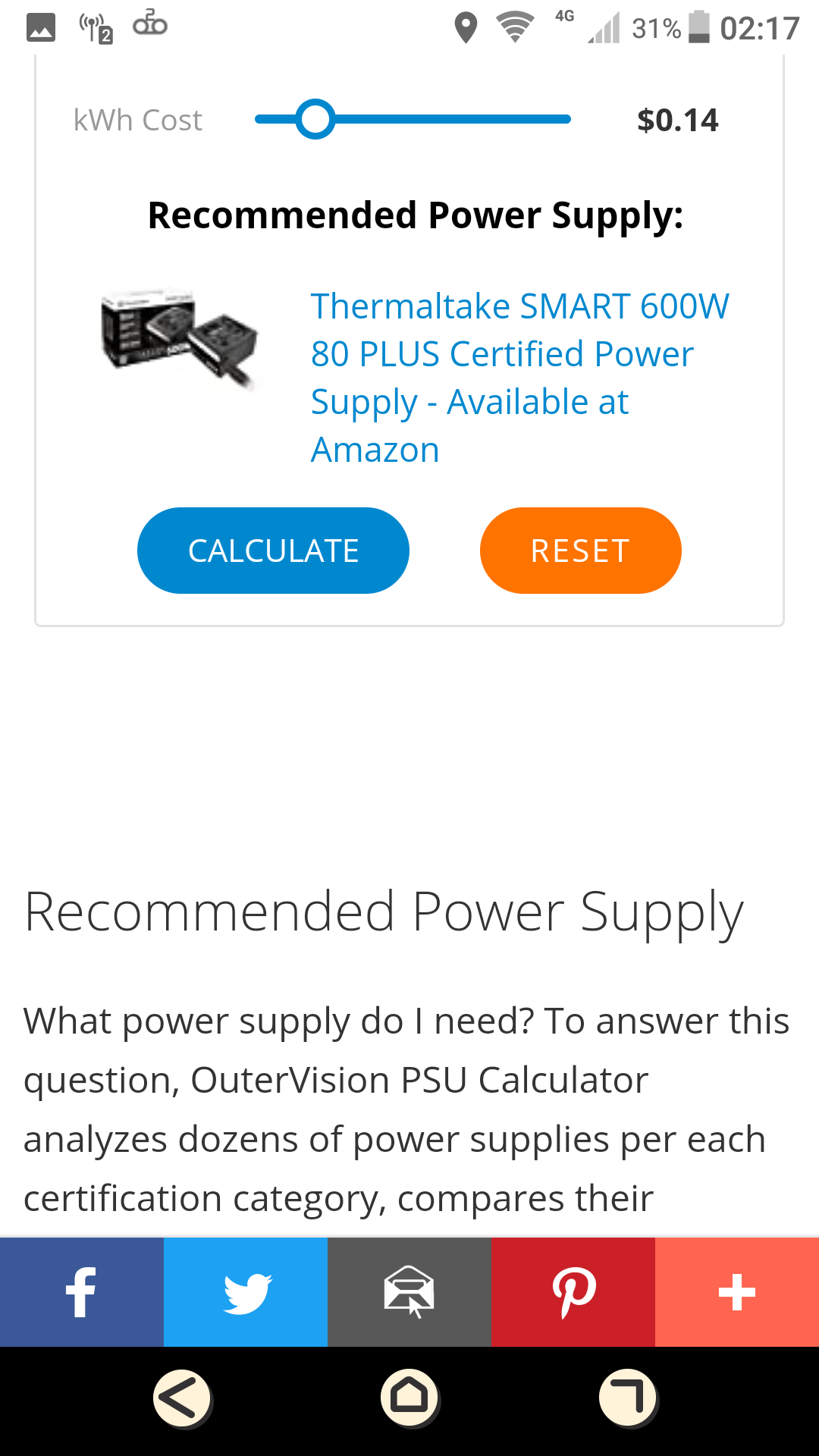Open the Thermaltake SMART 600W Amazon link
Image resolution: width=819 pixels, height=1456 pixels.
point(520,378)
